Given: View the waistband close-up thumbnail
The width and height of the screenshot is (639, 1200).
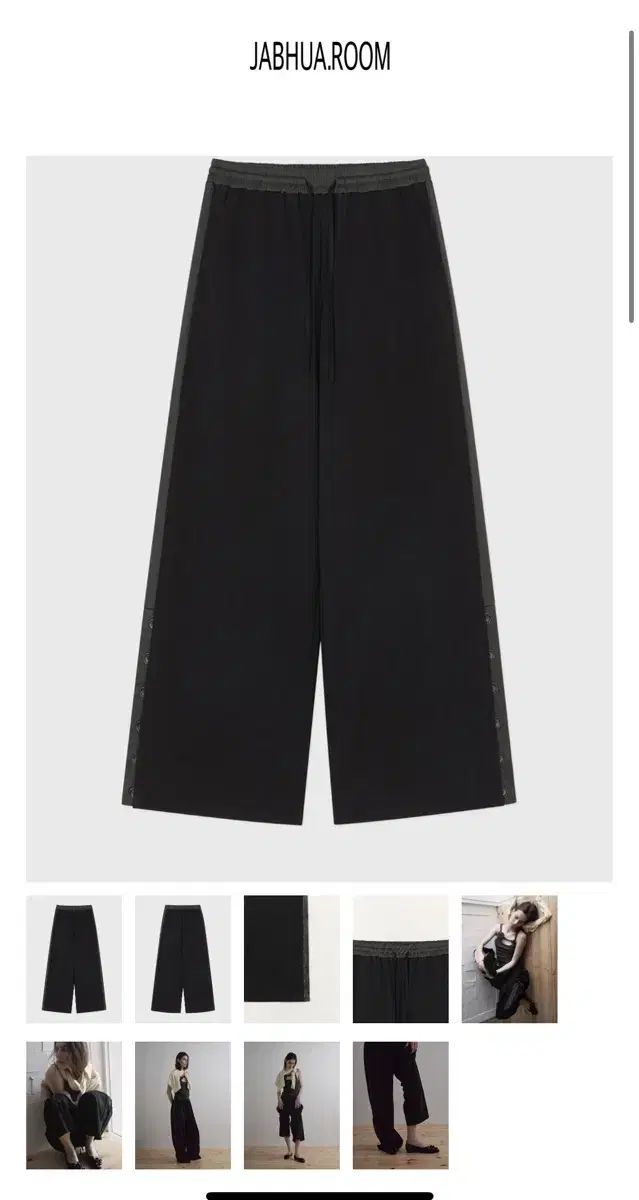Looking at the screenshot, I should point(400,958).
